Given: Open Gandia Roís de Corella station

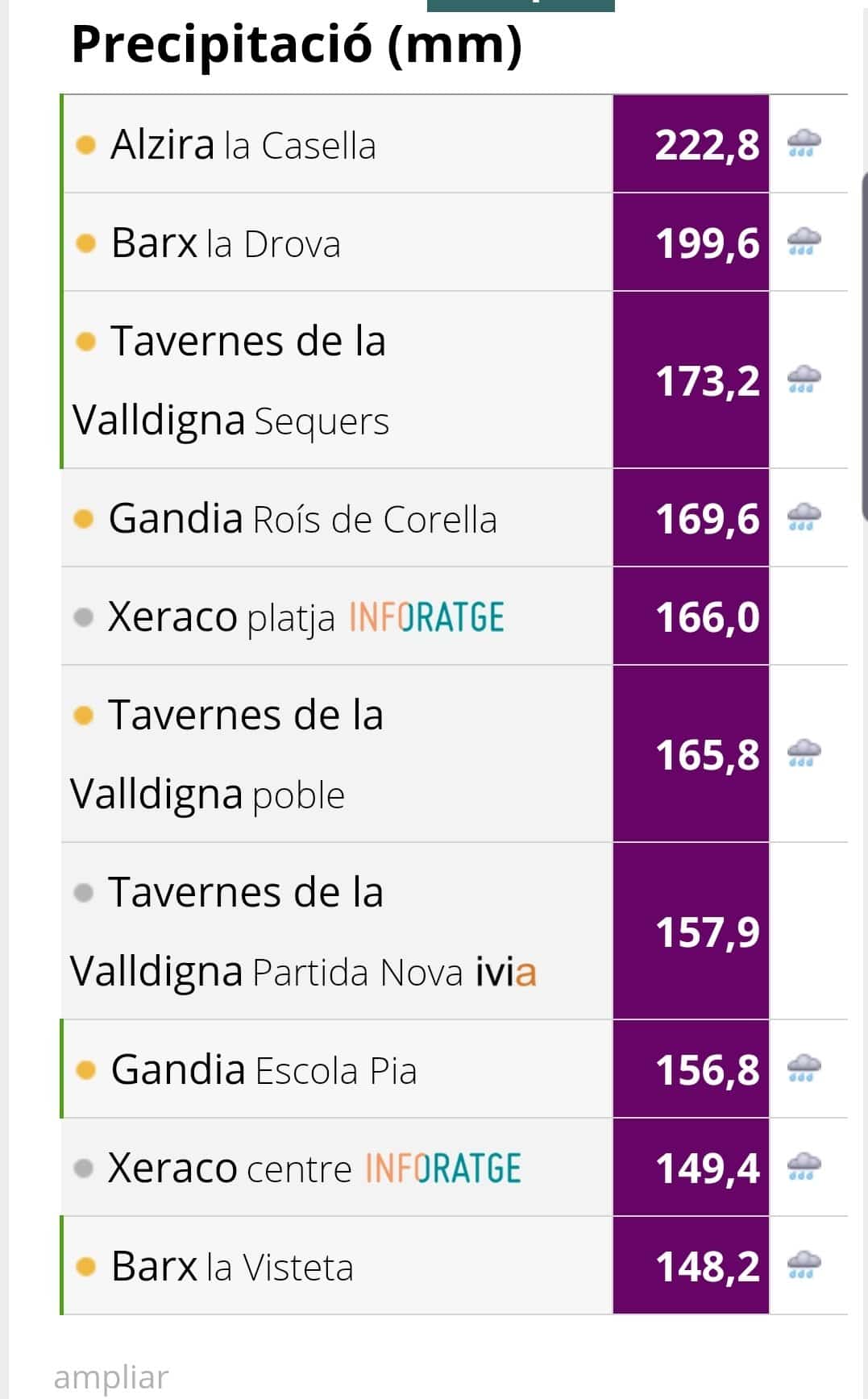Looking at the screenshot, I should [455, 518].
